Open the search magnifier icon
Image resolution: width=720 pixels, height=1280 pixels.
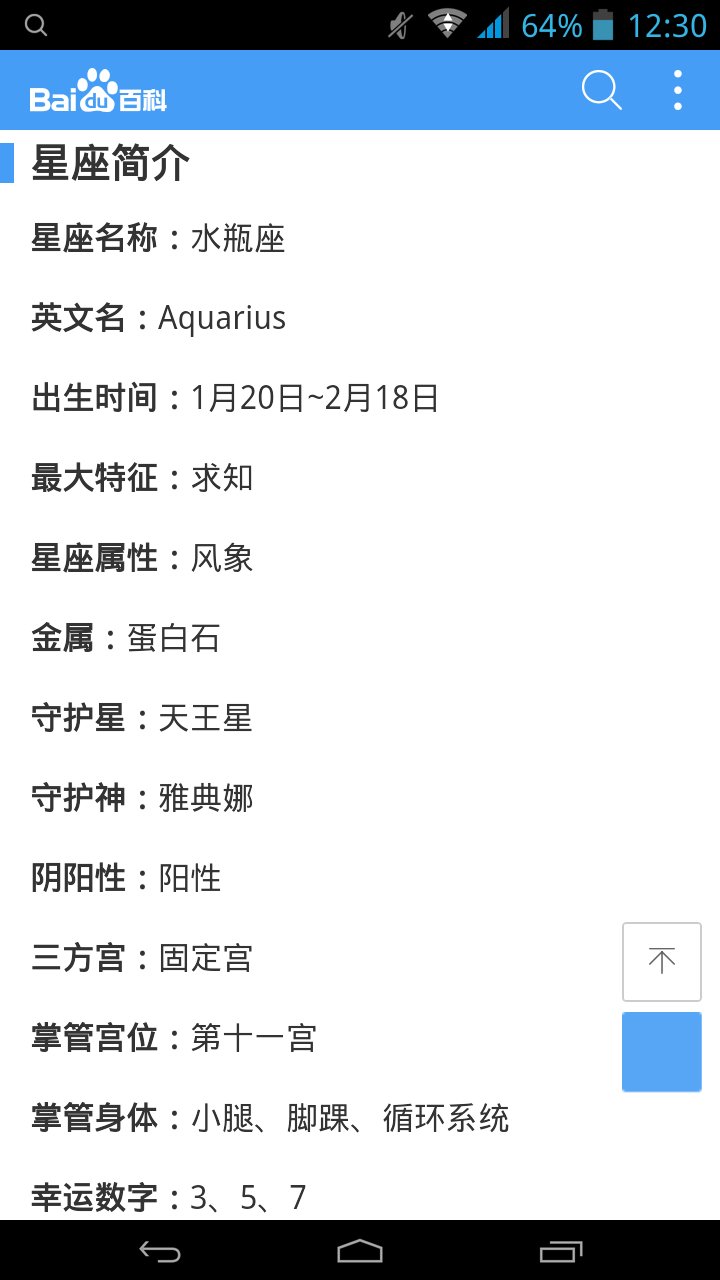click(601, 91)
